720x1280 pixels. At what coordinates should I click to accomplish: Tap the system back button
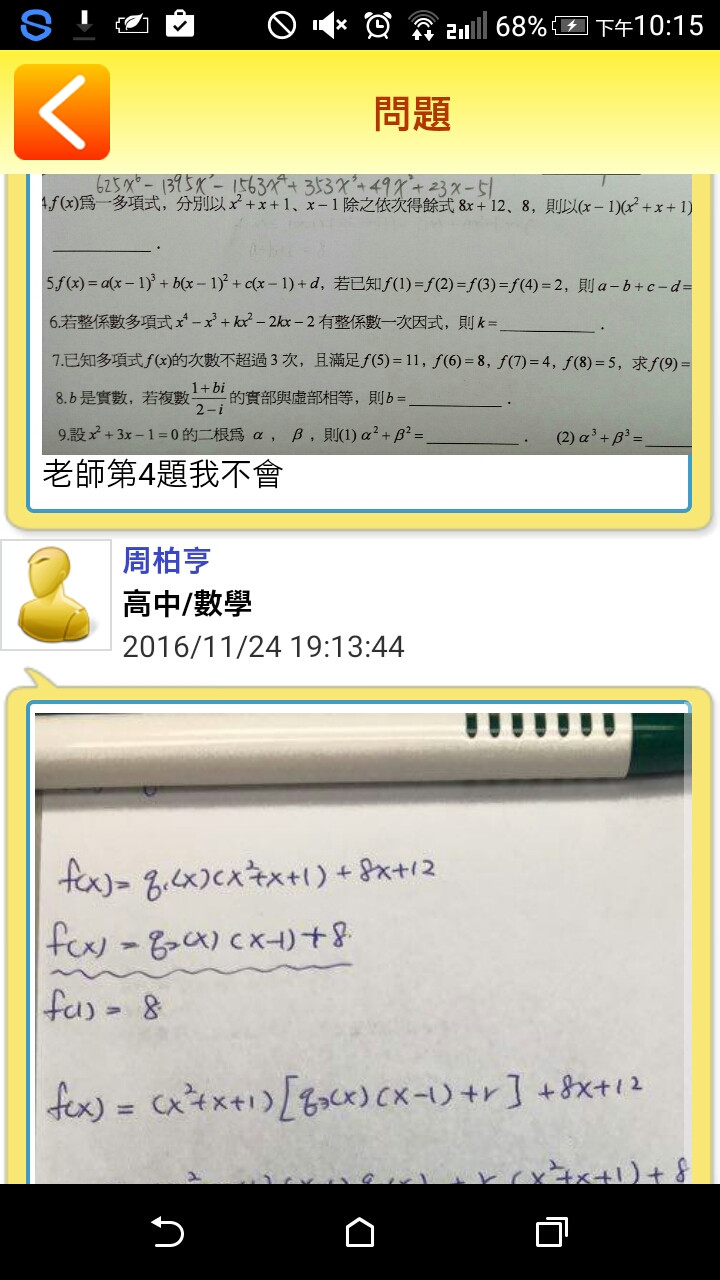click(x=167, y=1232)
